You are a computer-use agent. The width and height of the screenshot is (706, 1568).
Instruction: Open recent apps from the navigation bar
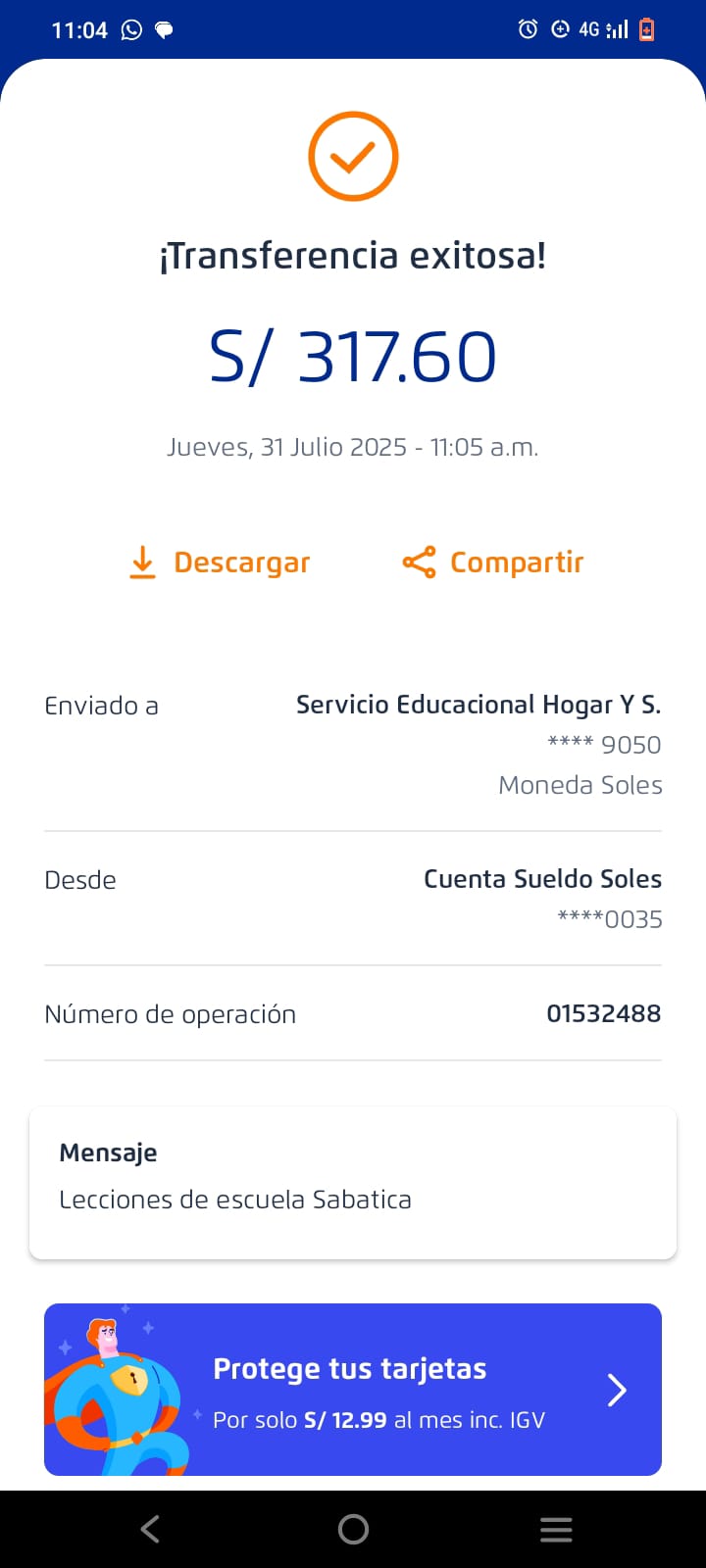point(556,1529)
